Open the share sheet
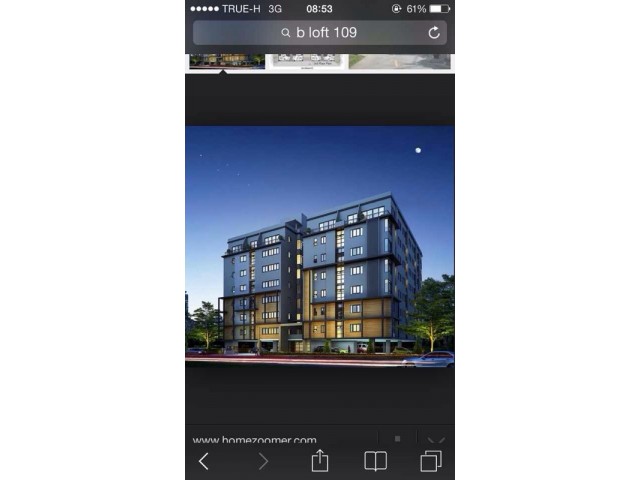Viewport: 640px width, 480px height. 320,461
